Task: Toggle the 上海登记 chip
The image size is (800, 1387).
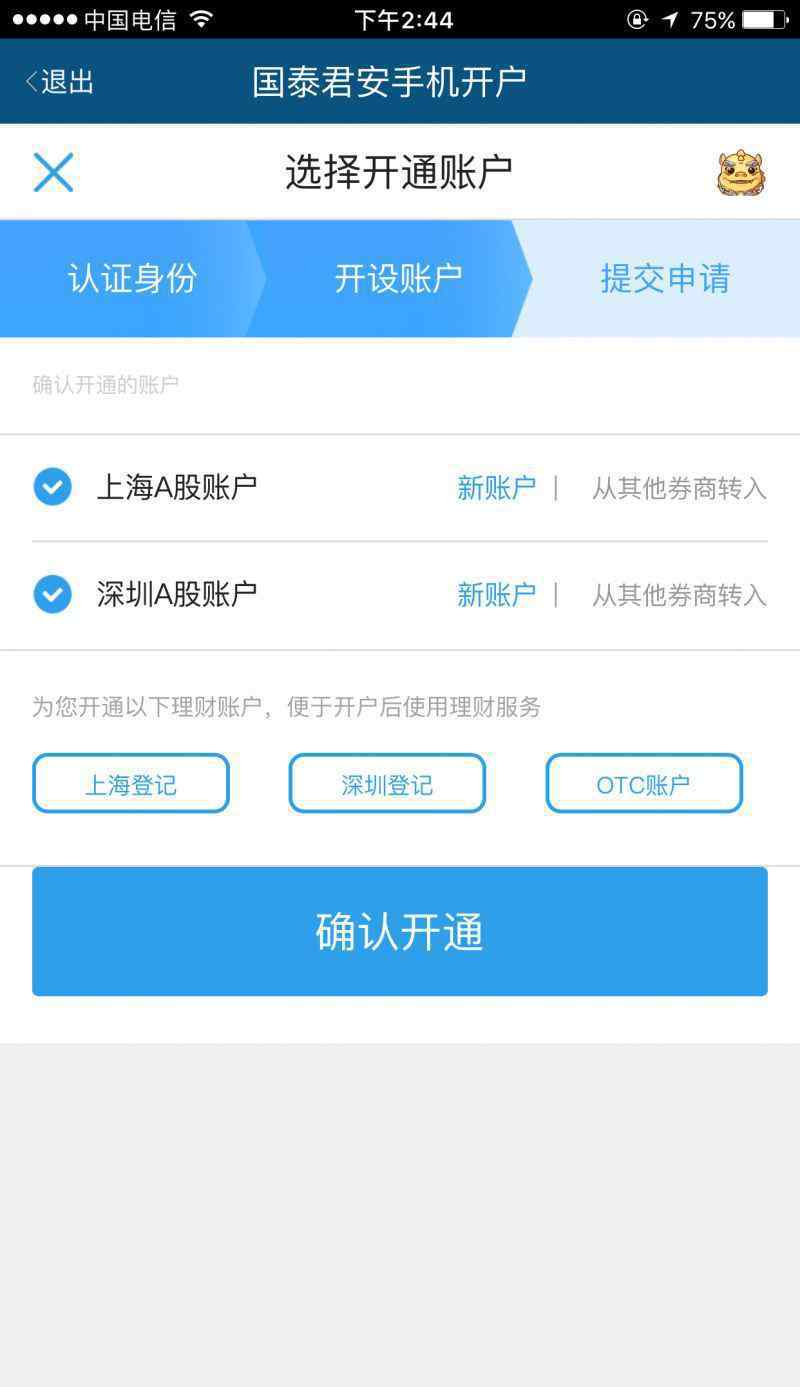Action: [131, 783]
